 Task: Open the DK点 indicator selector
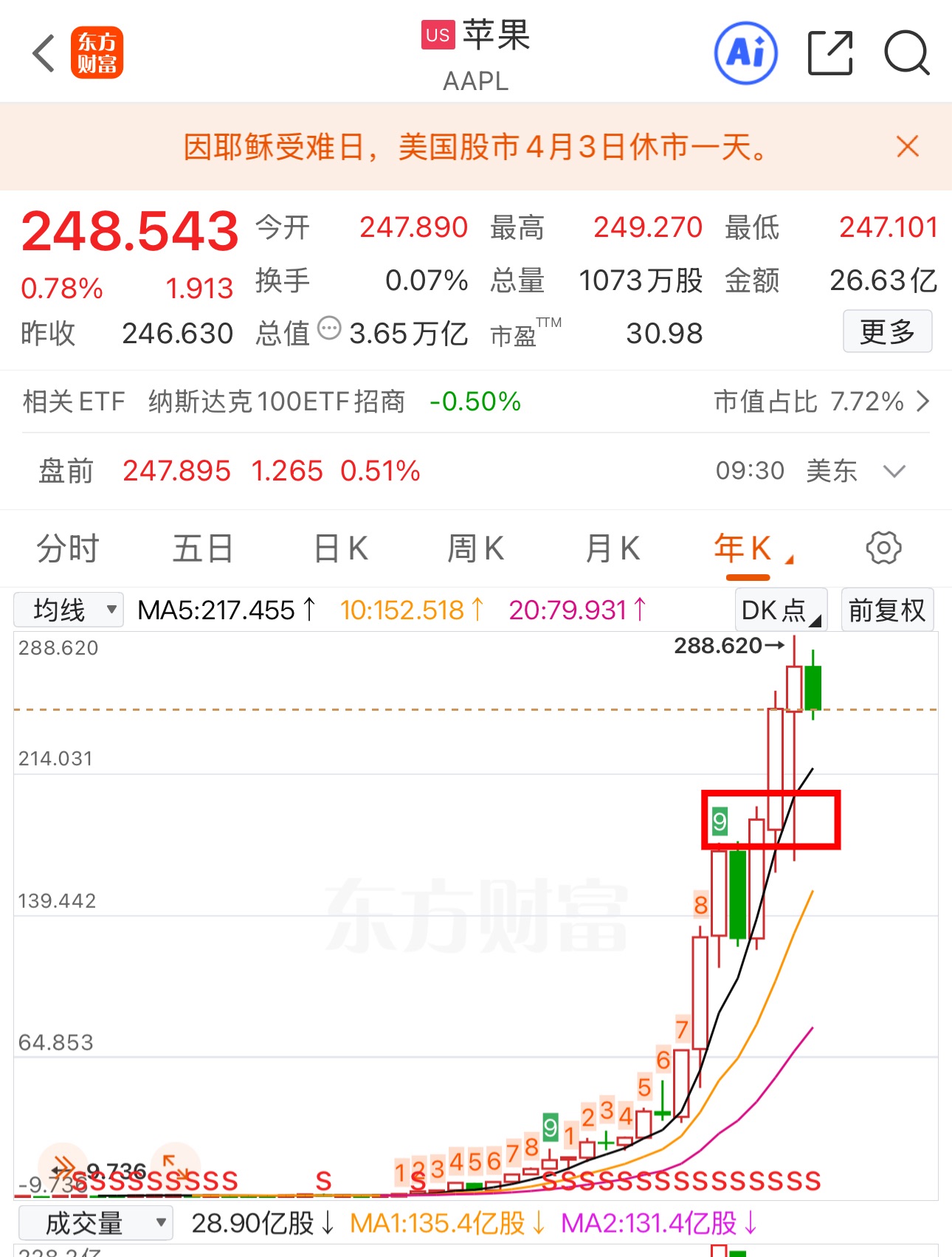pos(782,610)
